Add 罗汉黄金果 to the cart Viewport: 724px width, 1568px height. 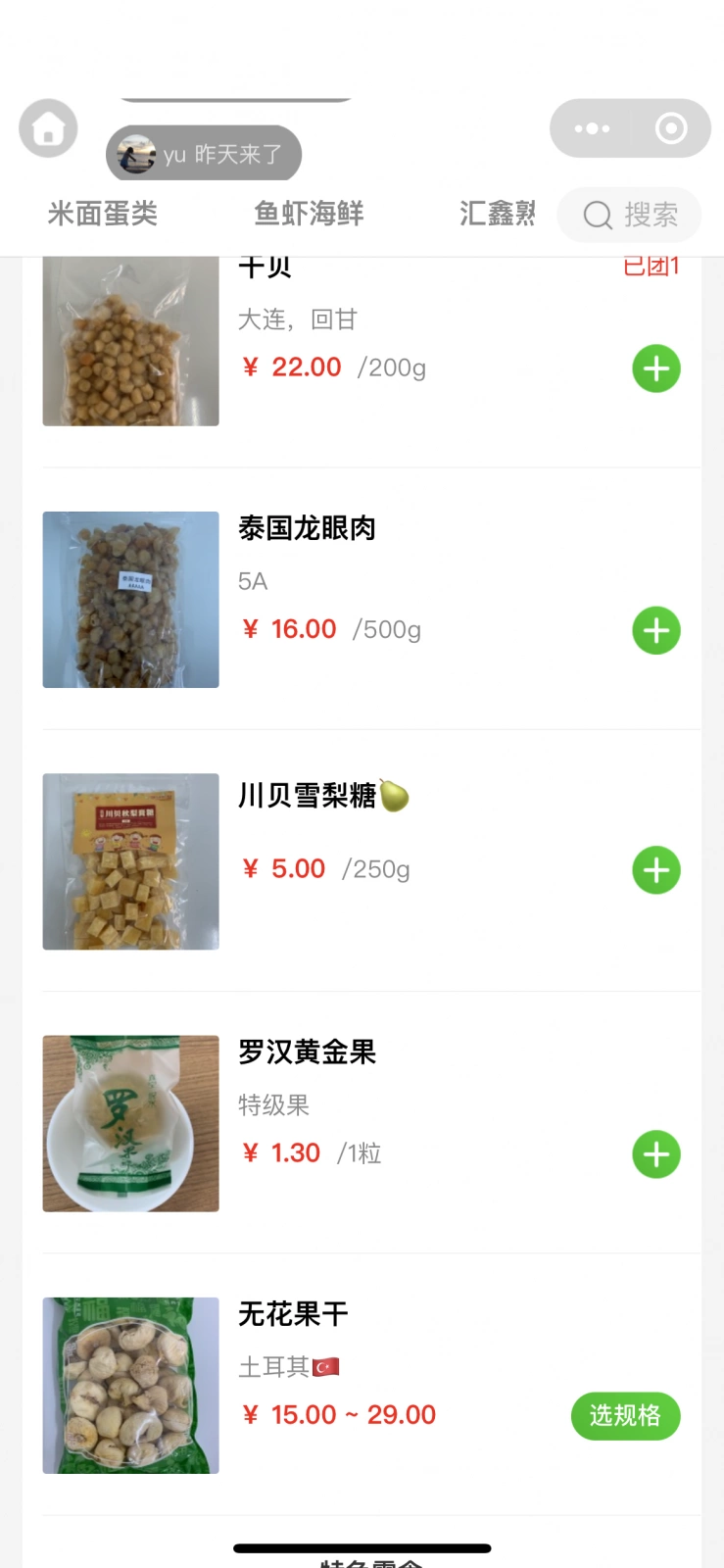(656, 1154)
